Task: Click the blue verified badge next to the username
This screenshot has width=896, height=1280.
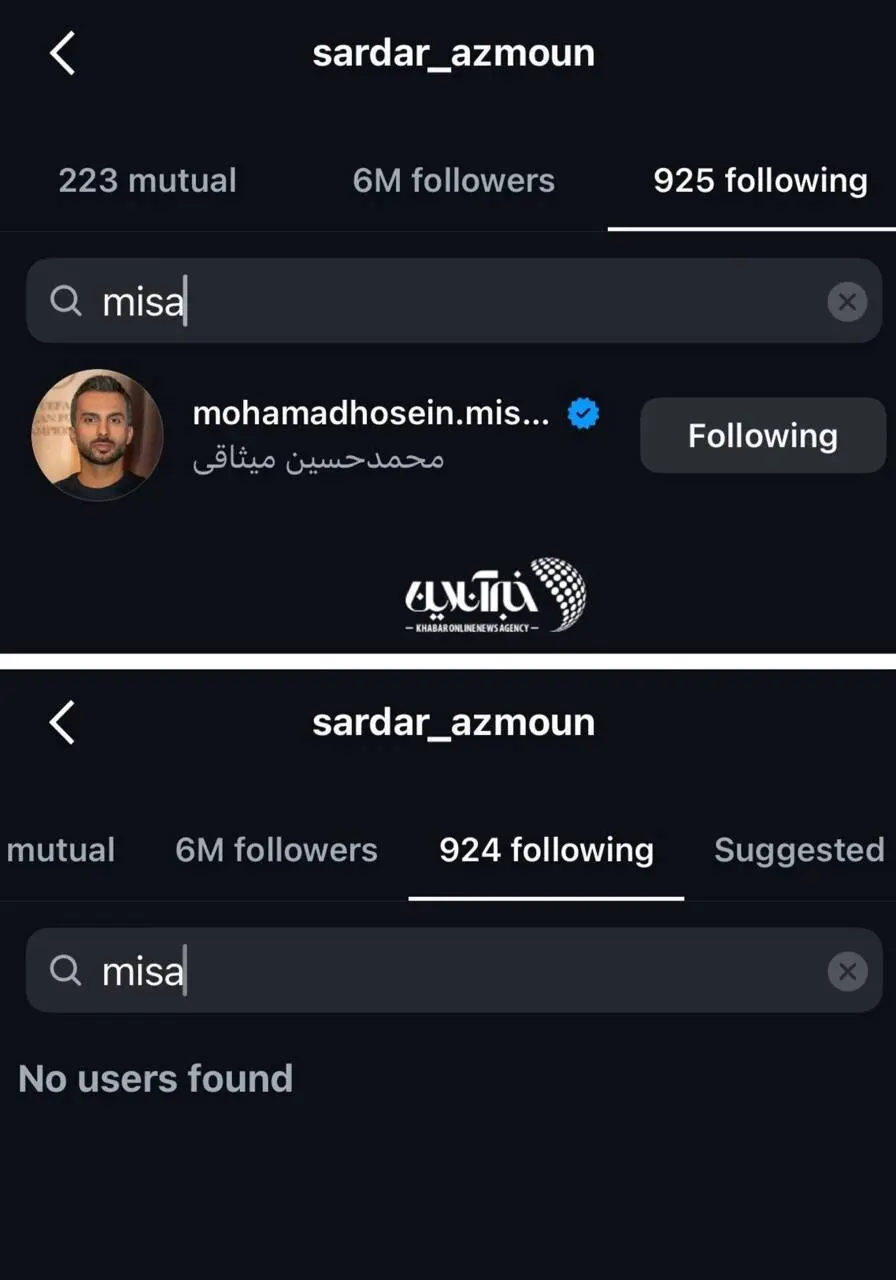Action: point(582,412)
